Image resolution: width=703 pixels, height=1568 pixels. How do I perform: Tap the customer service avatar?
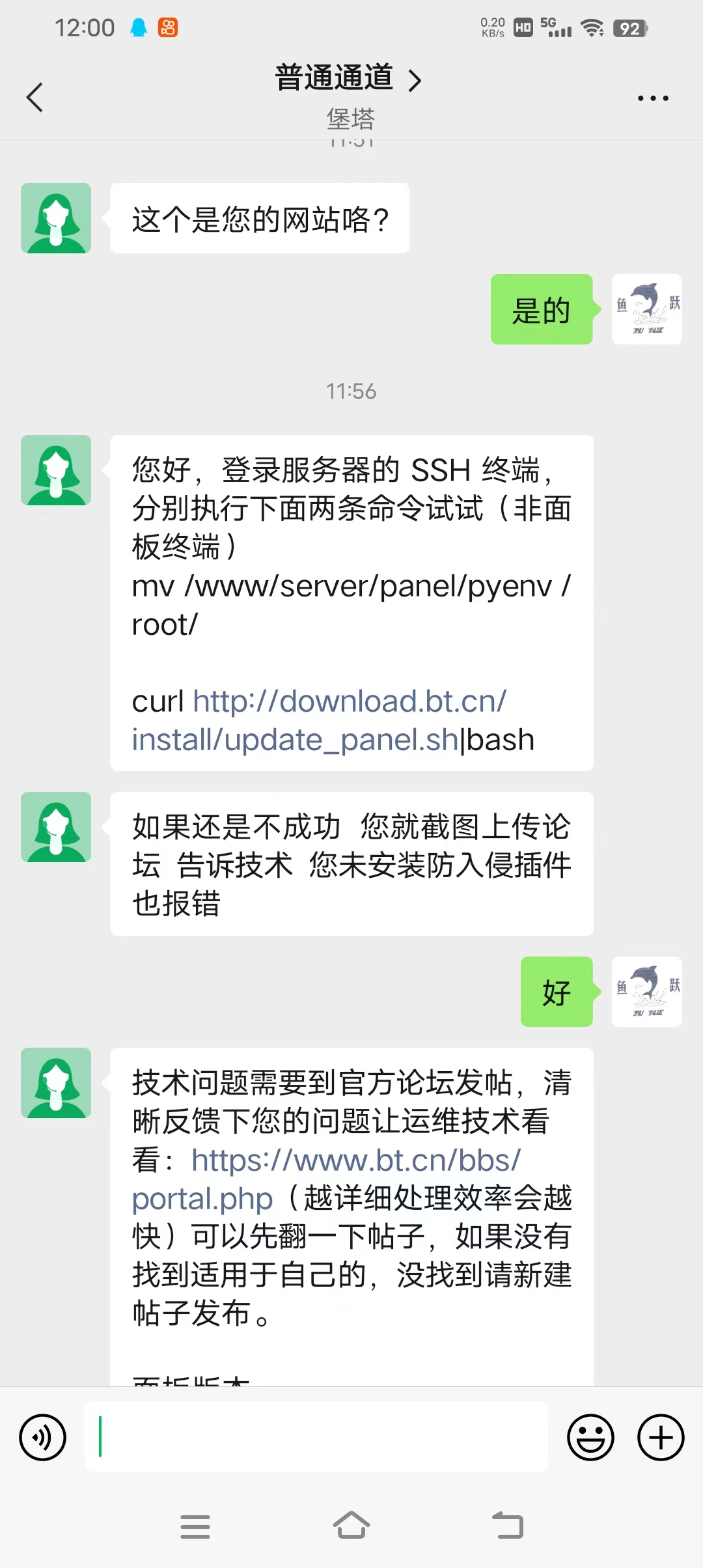tap(55, 218)
